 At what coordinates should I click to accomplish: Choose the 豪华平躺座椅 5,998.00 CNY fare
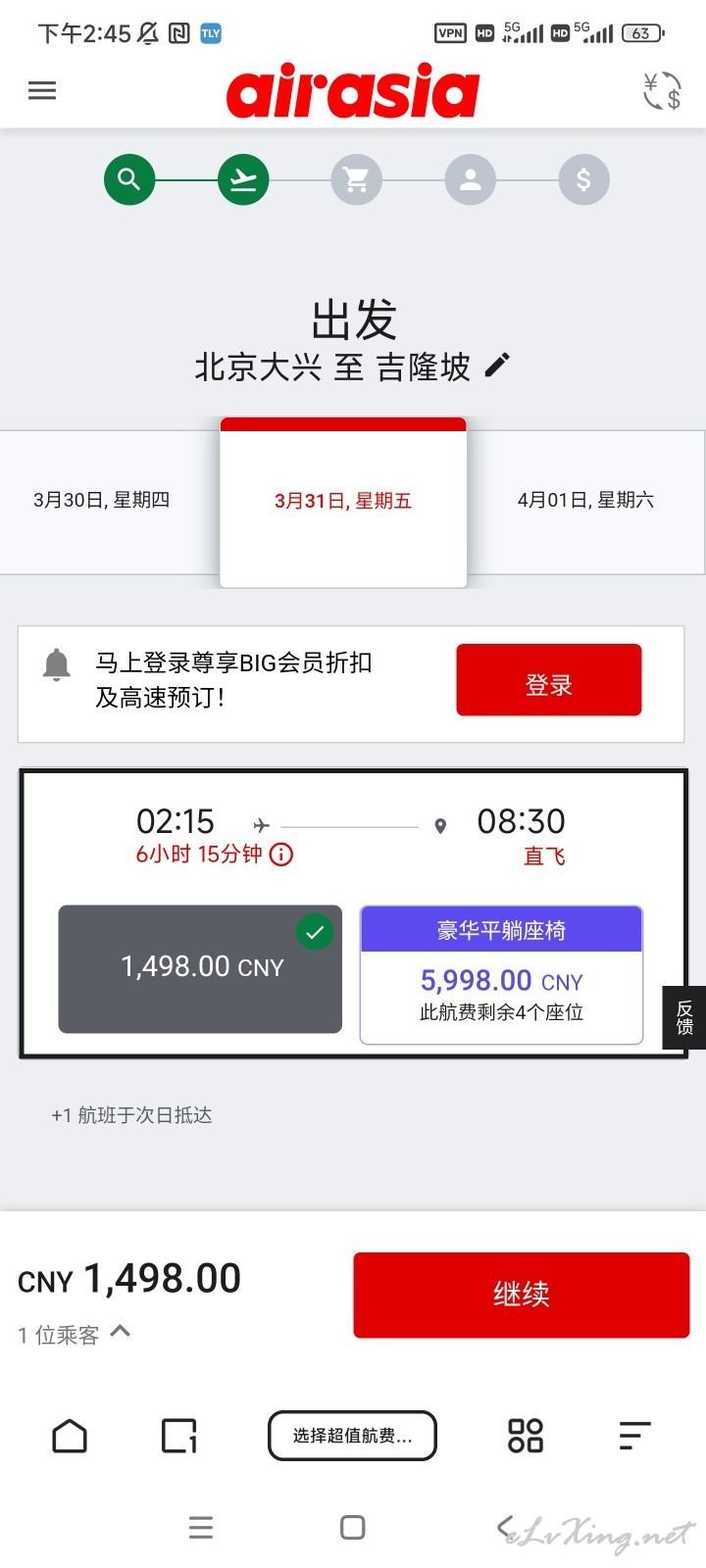coord(502,975)
